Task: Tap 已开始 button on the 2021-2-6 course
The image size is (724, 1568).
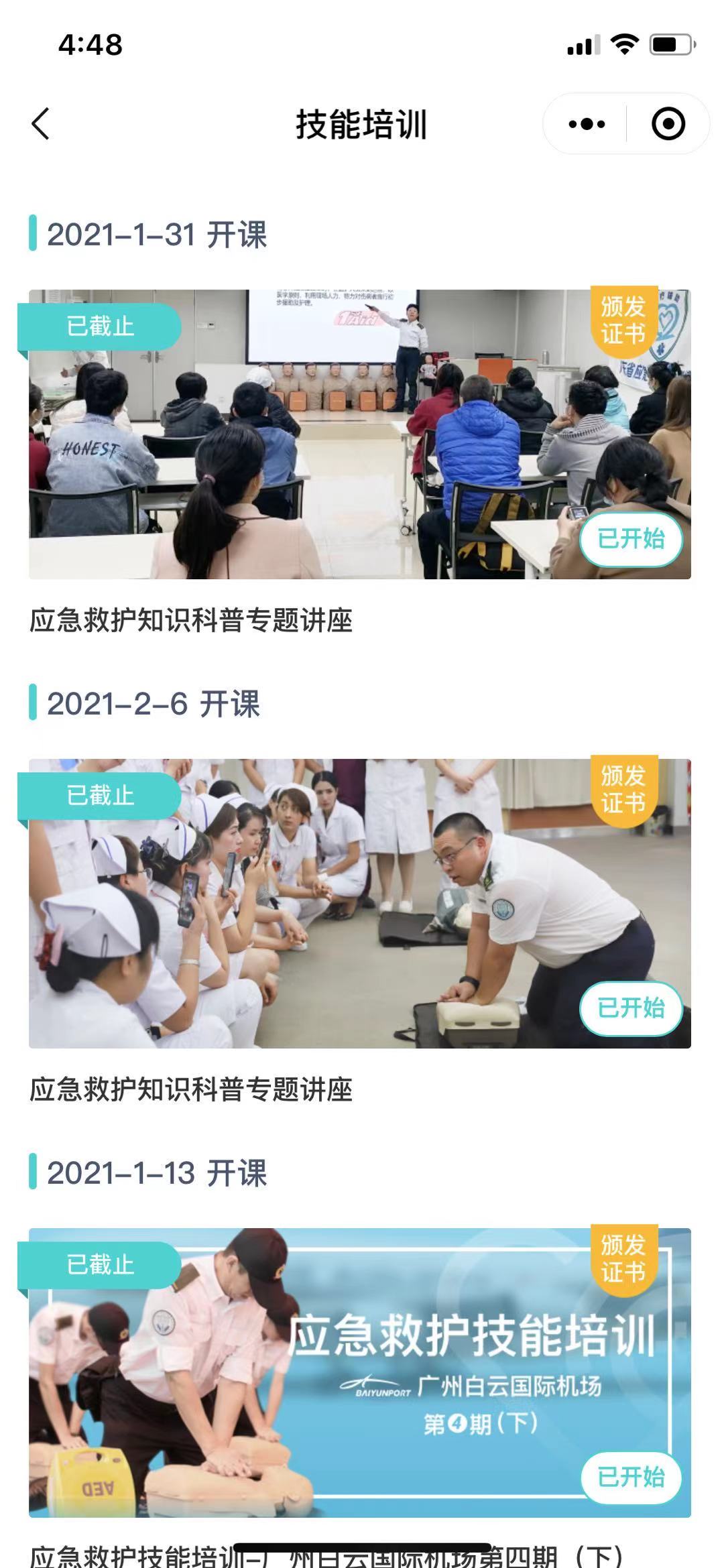Action: pyautogui.click(x=630, y=1008)
